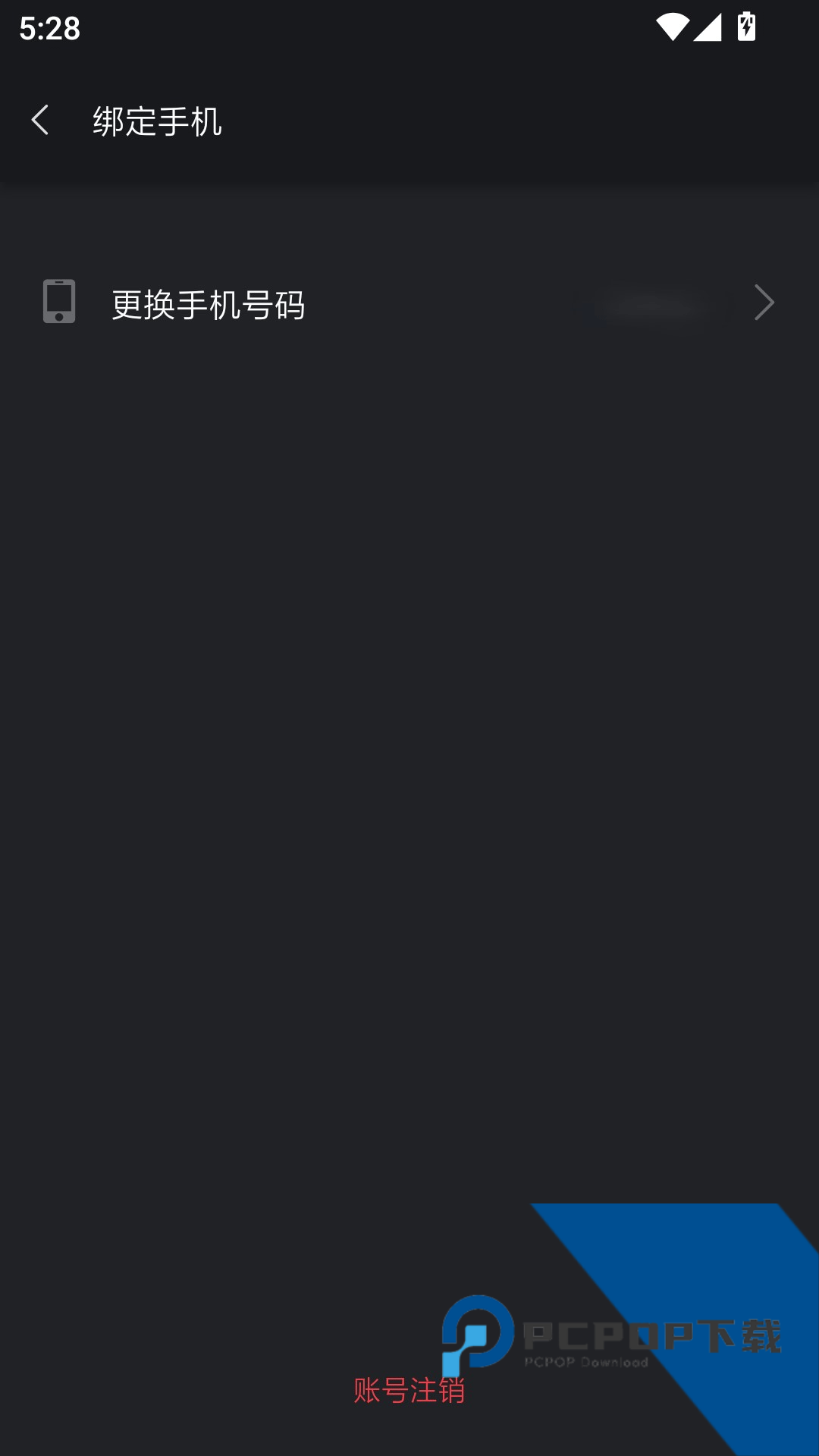This screenshot has height=1456, width=819.
Task: Go back from 绑定手机 screen
Action: tap(40, 121)
